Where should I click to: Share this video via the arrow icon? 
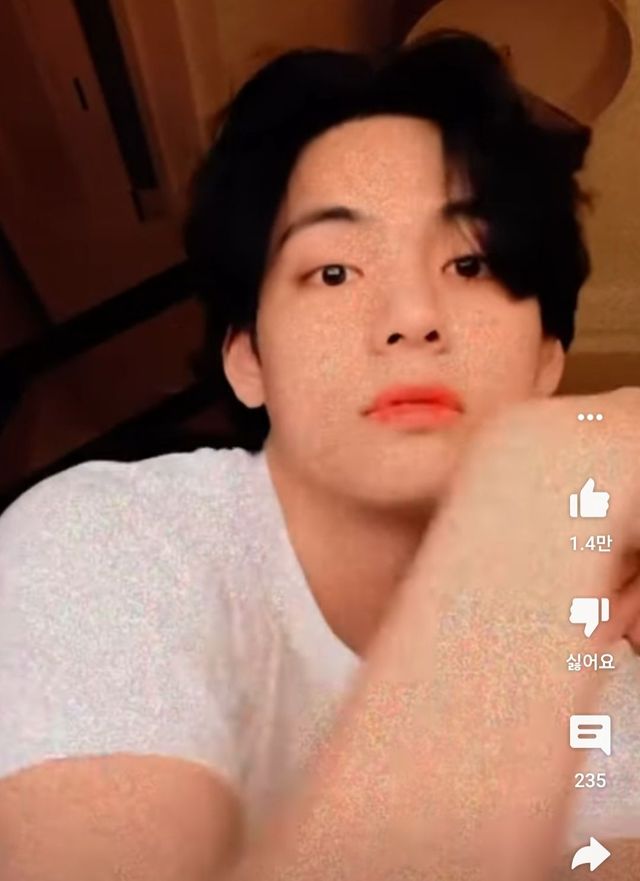coord(590,853)
